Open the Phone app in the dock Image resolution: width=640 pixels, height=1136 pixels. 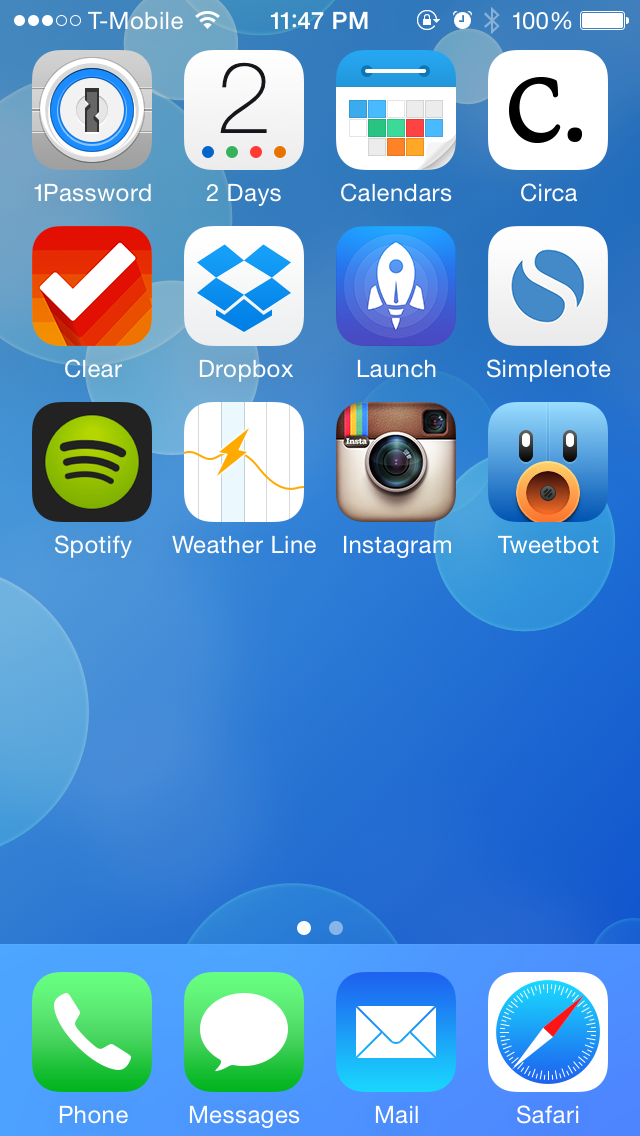[x=92, y=1032]
